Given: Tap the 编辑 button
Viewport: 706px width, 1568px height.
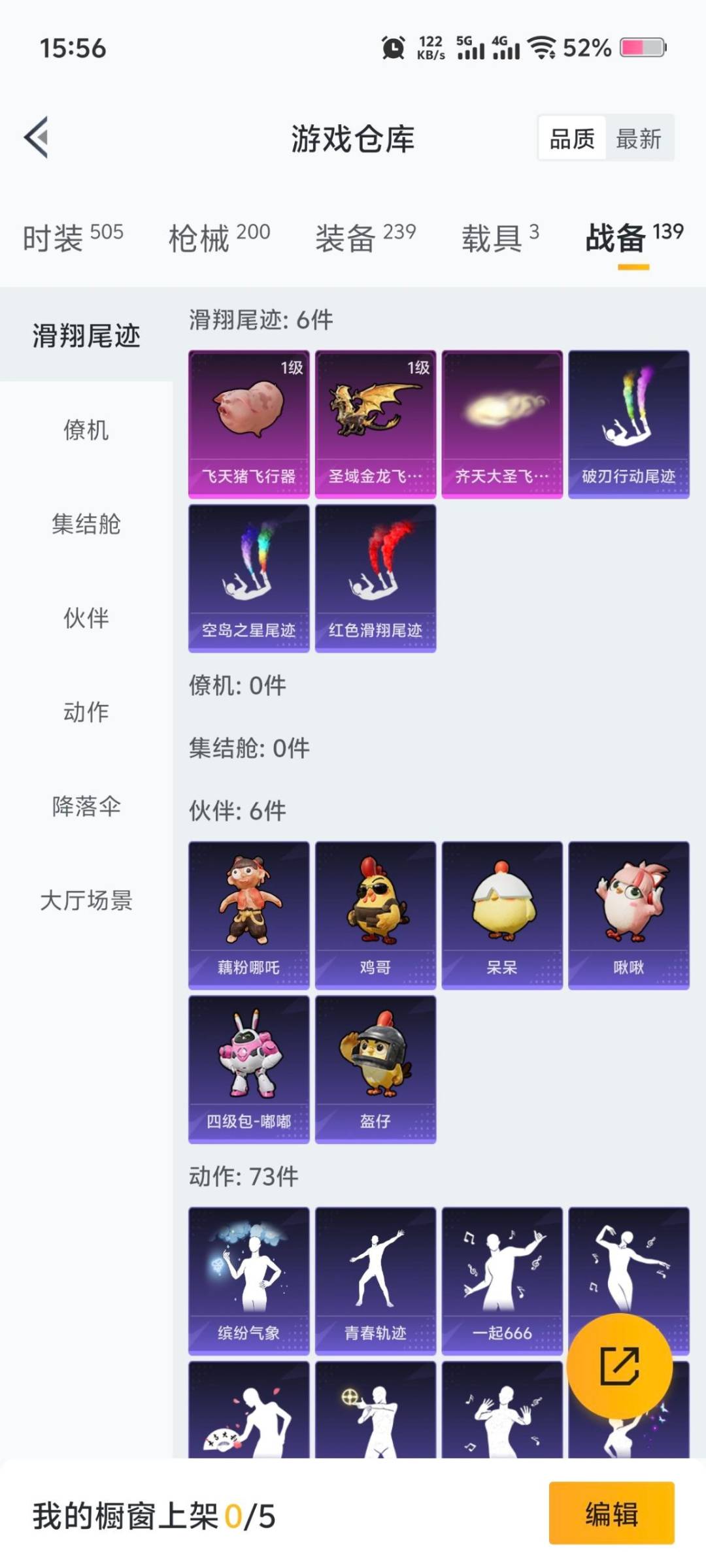Looking at the screenshot, I should coord(611,1513).
